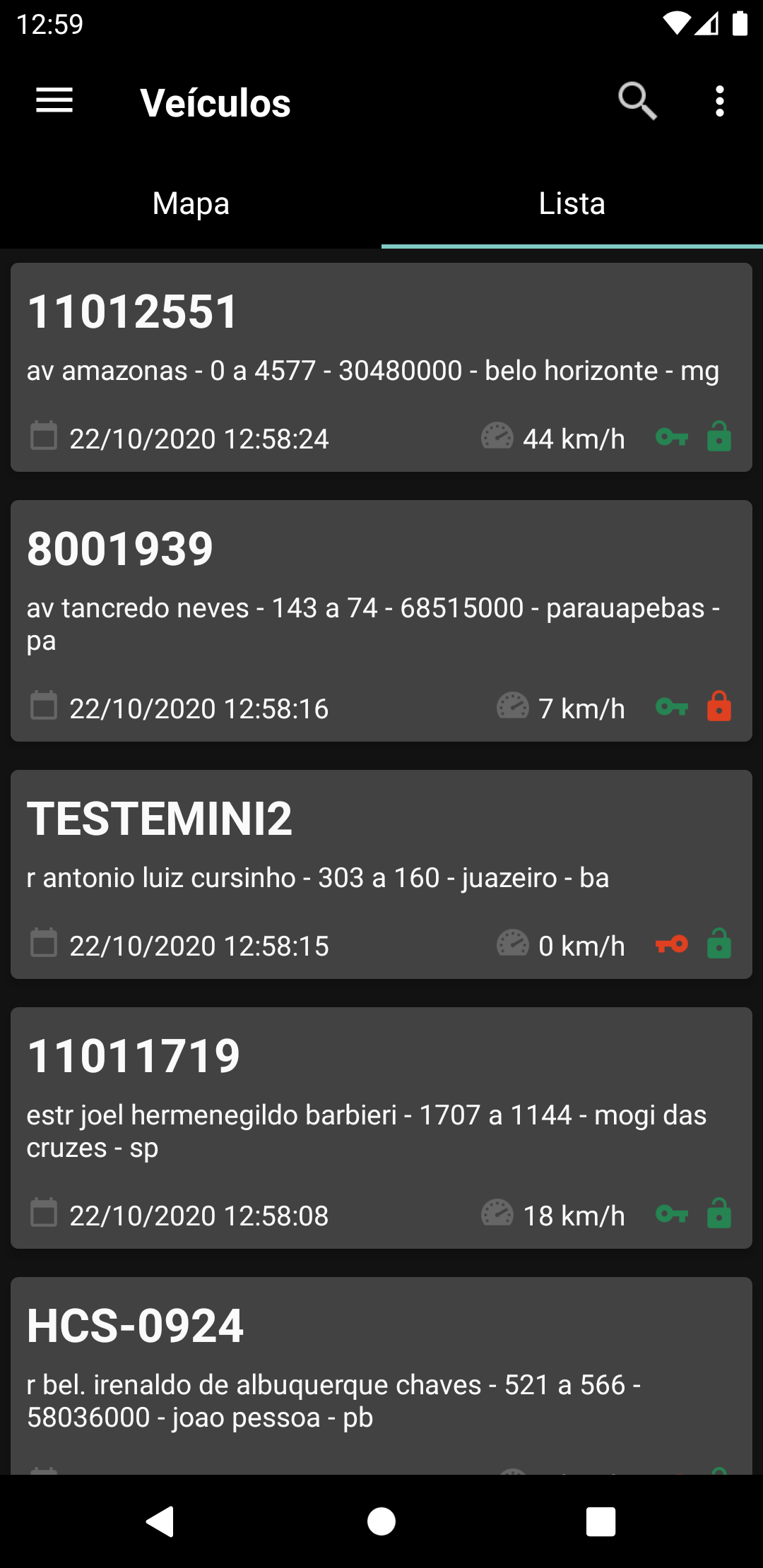Select the Lista tab

tap(572, 203)
